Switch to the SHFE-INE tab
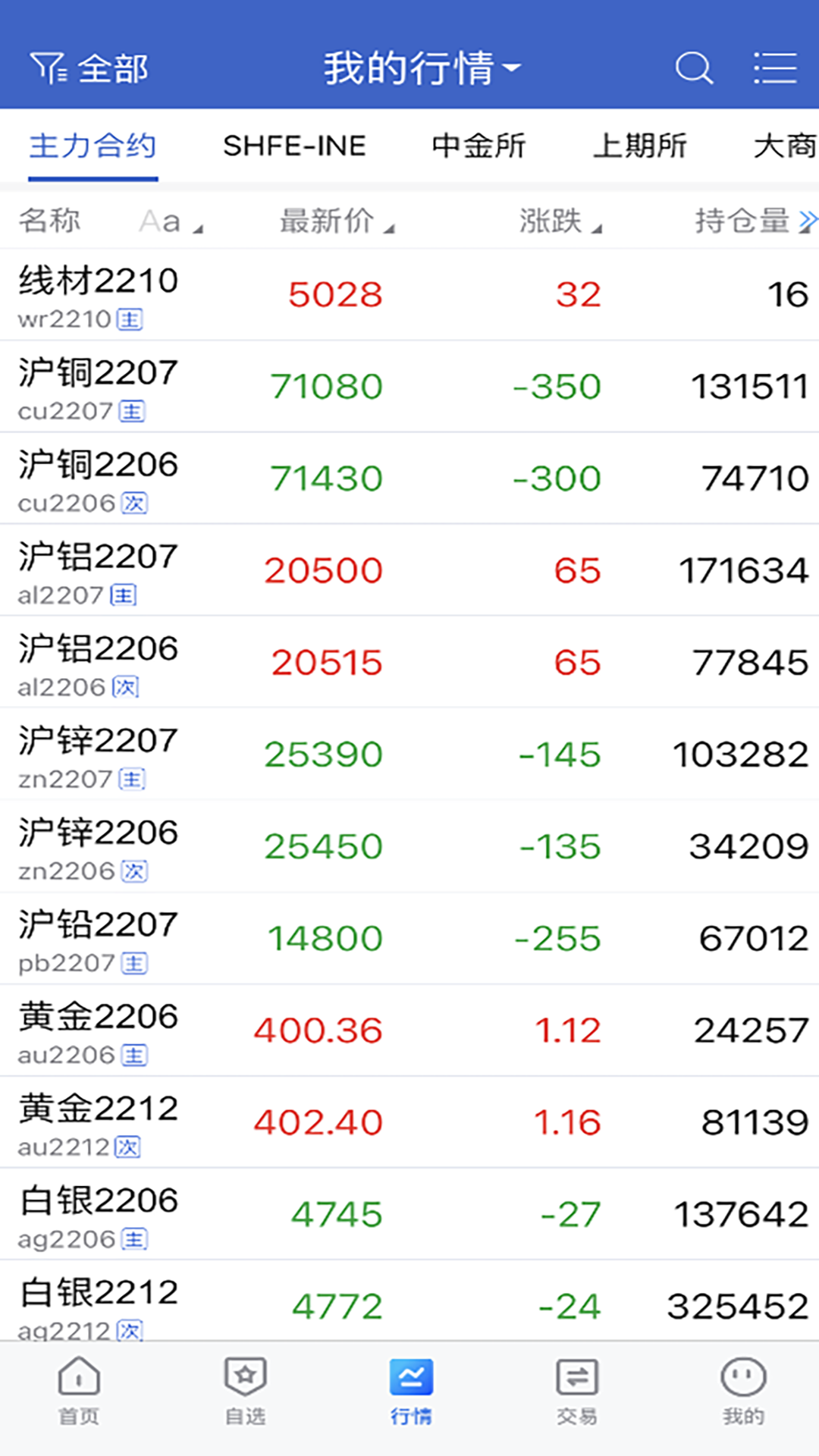The image size is (819, 1456). point(294,146)
